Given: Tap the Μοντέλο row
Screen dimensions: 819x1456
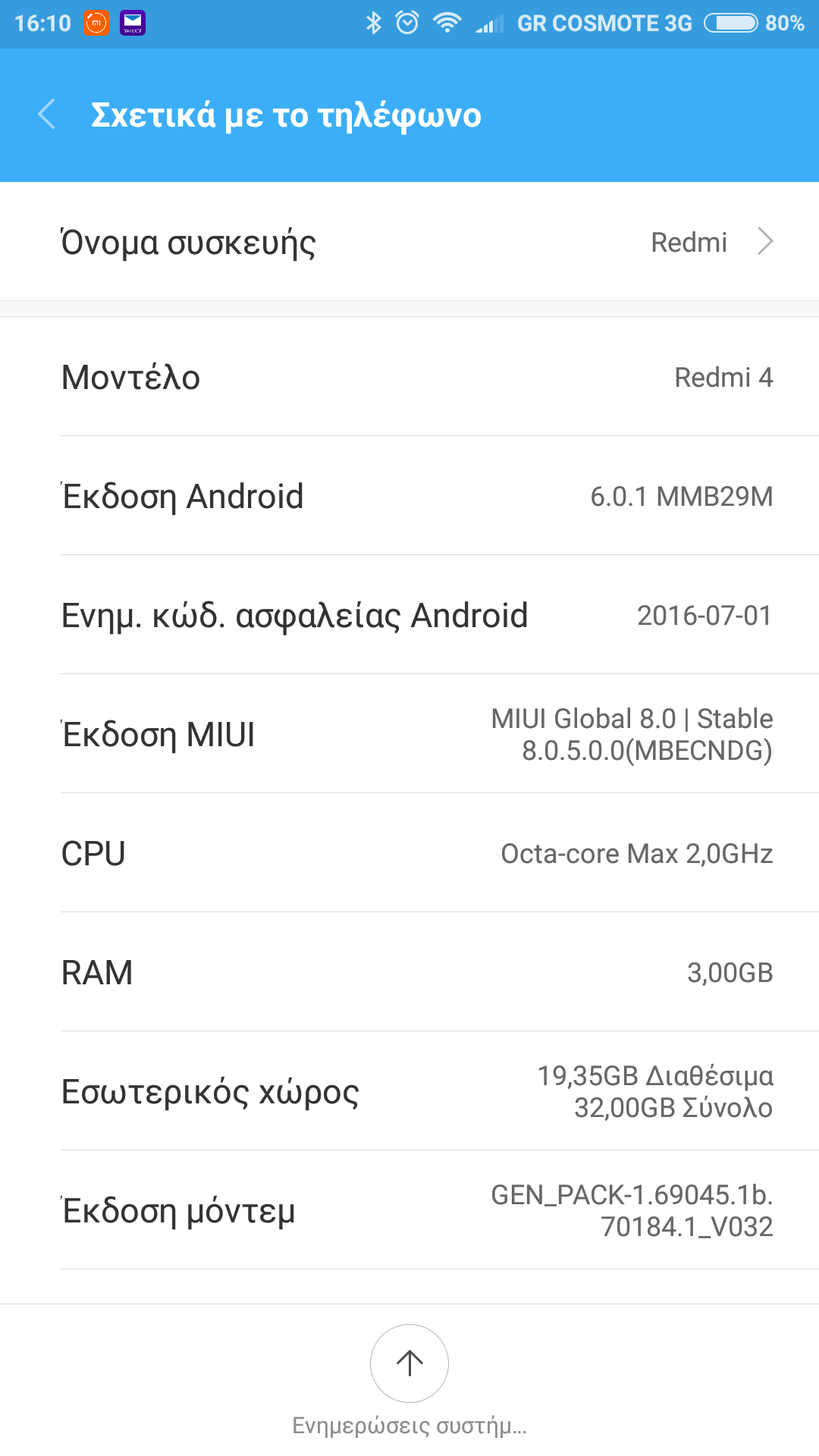Looking at the screenshot, I should click(409, 377).
